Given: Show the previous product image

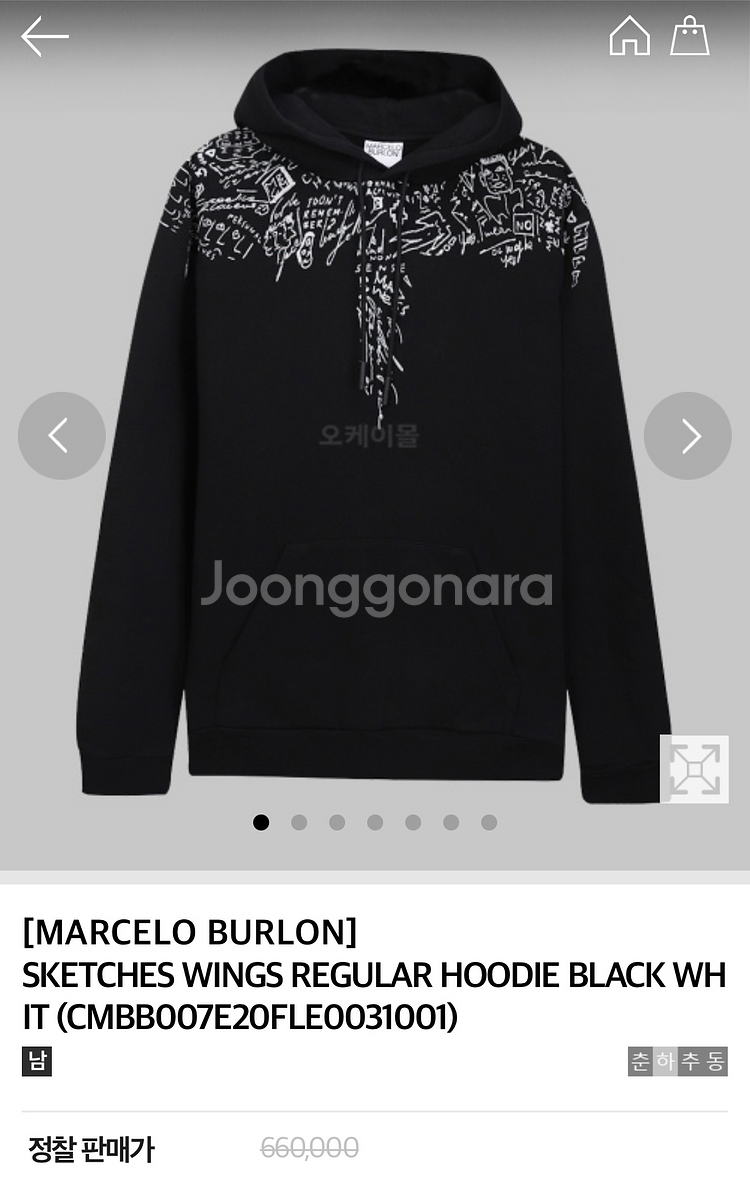Looking at the screenshot, I should click(61, 436).
